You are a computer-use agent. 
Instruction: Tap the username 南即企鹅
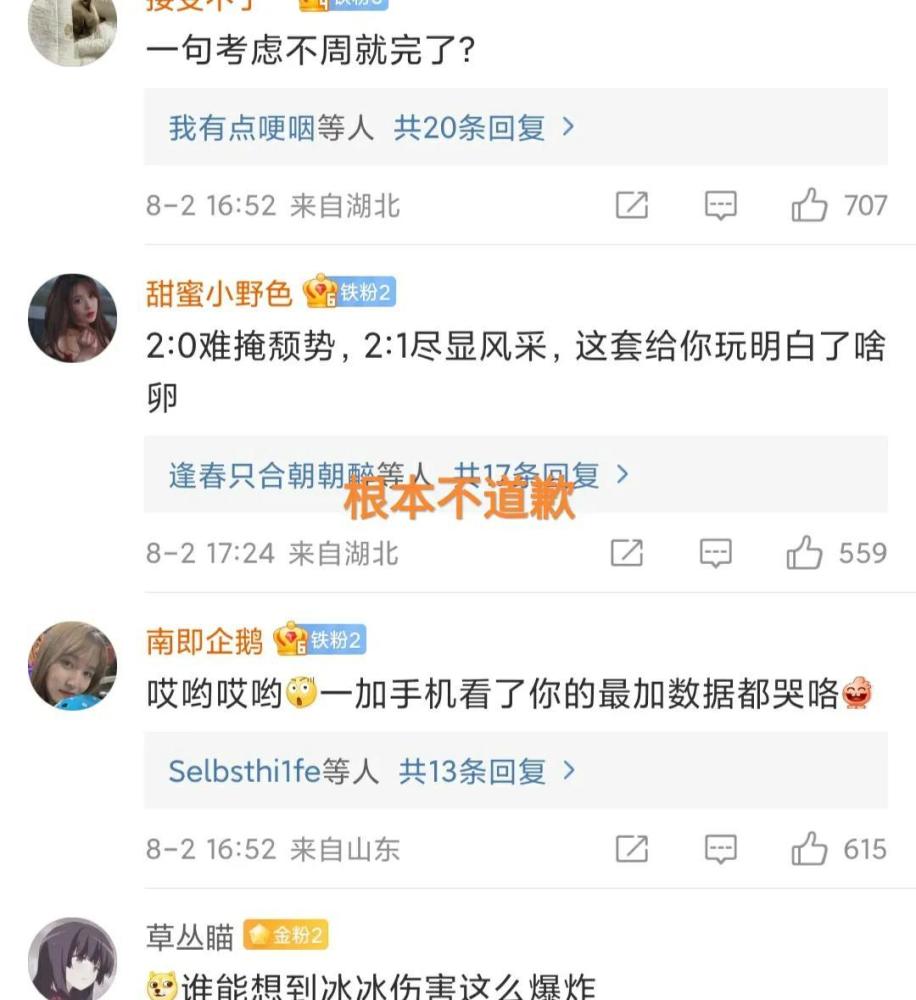pos(205,641)
